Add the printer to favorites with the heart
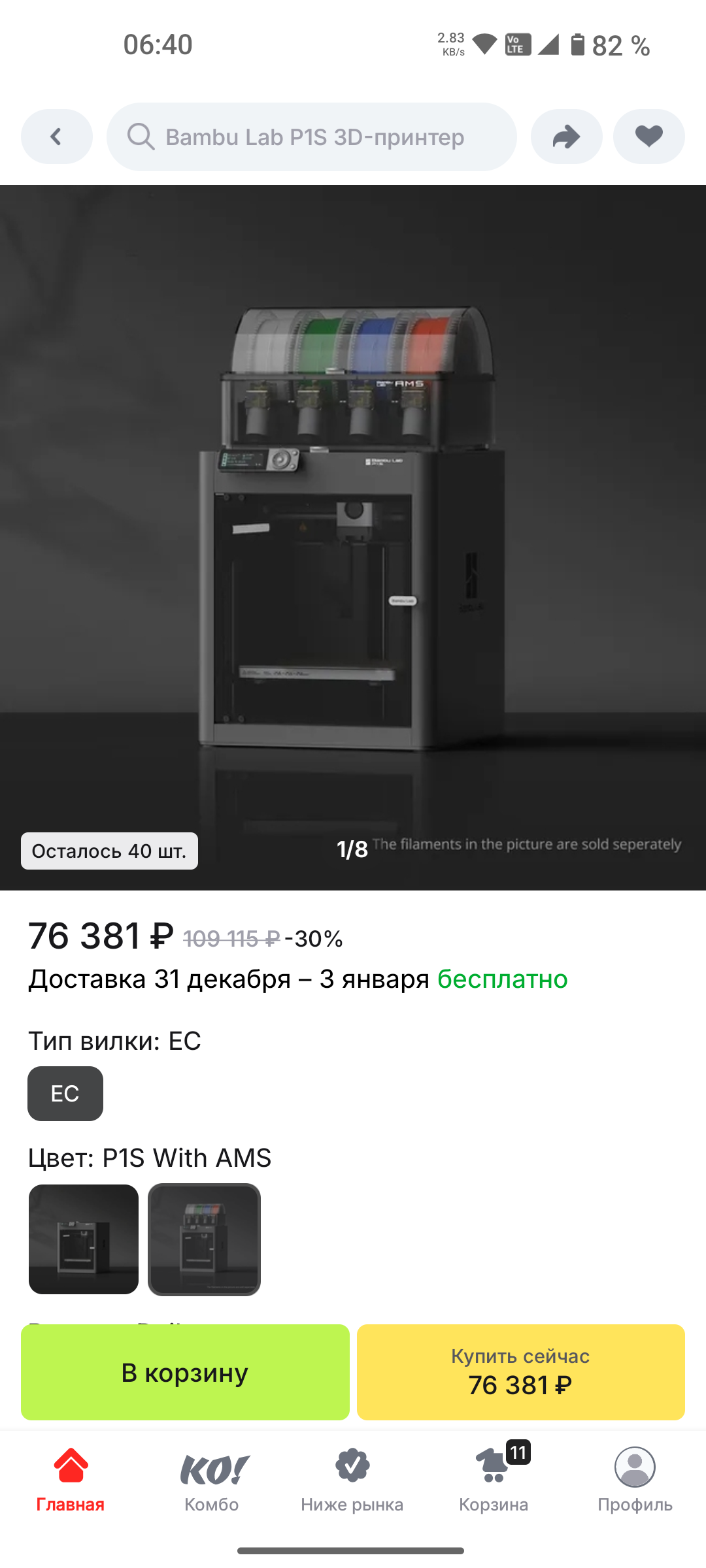Viewport: 706px width, 1568px height. click(x=648, y=137)
